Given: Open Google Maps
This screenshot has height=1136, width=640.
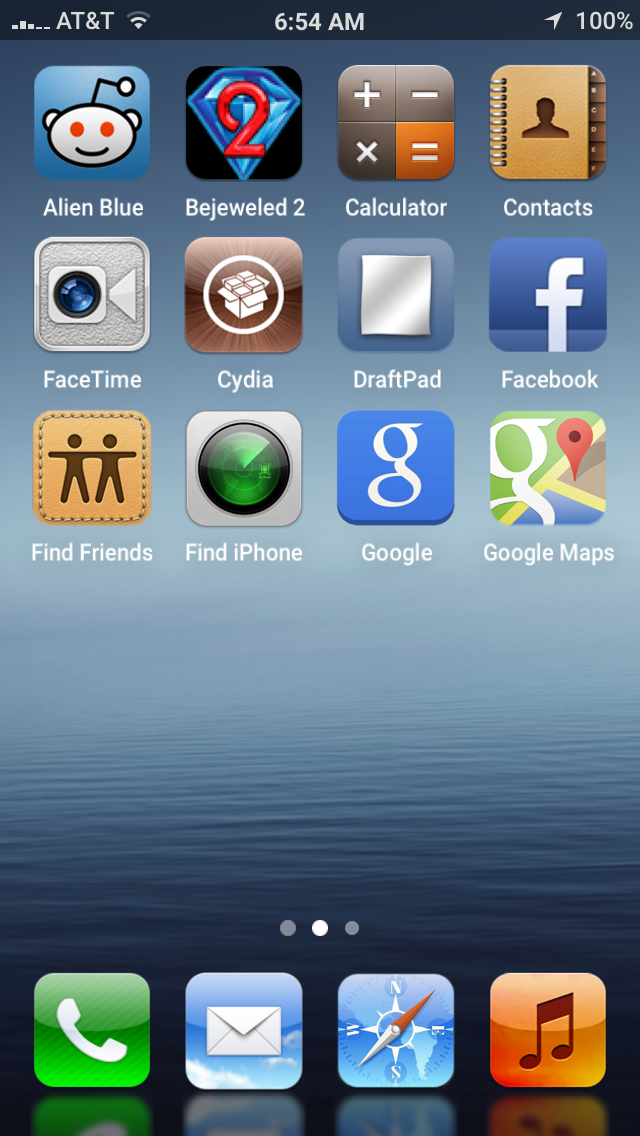Looking at the screenshot, I should [x=548, y=468].
